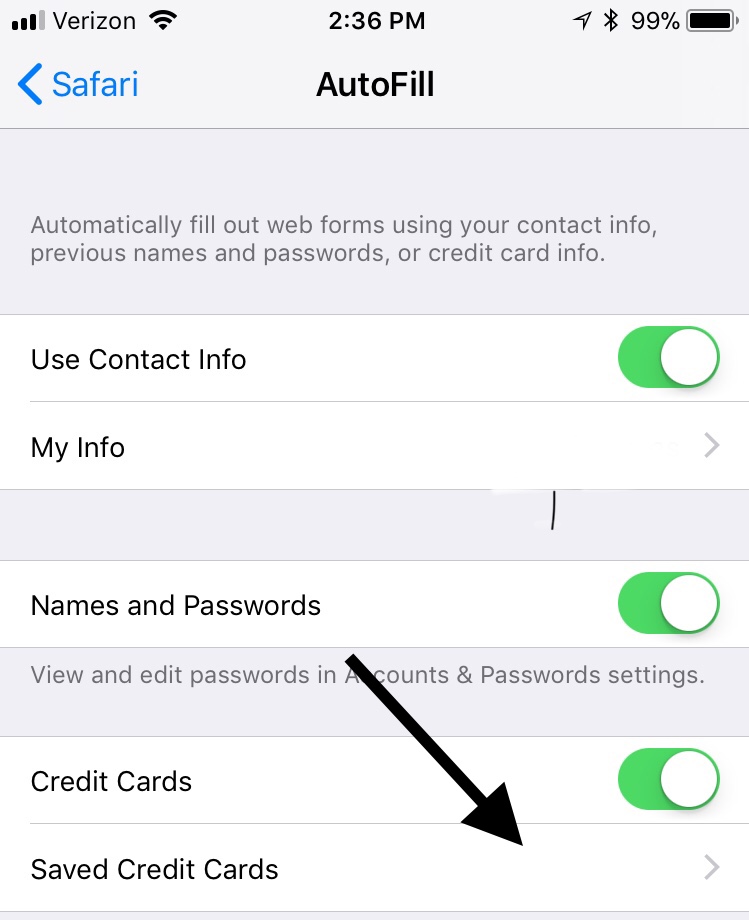Toggle off Credit Cards autofill
749x920 pixels.
pos(669,781)
